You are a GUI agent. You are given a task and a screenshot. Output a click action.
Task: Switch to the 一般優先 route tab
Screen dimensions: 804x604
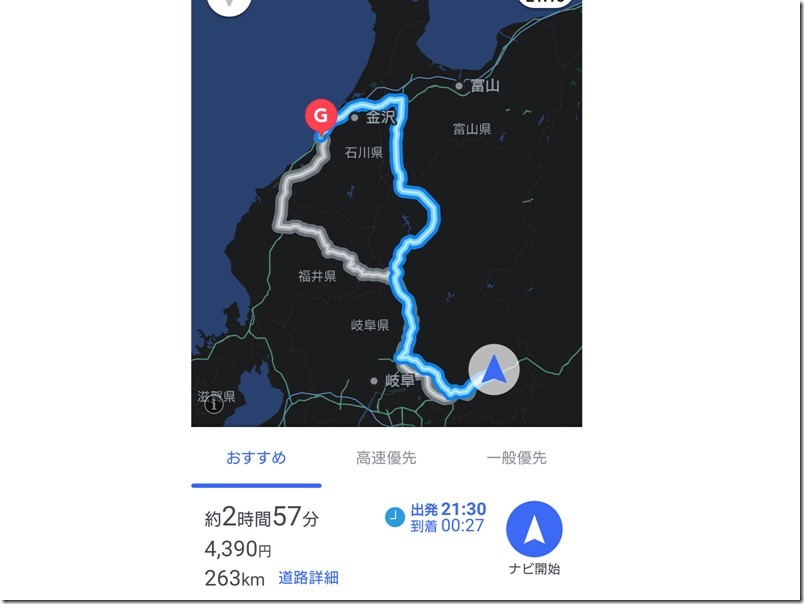click(516, 458)
